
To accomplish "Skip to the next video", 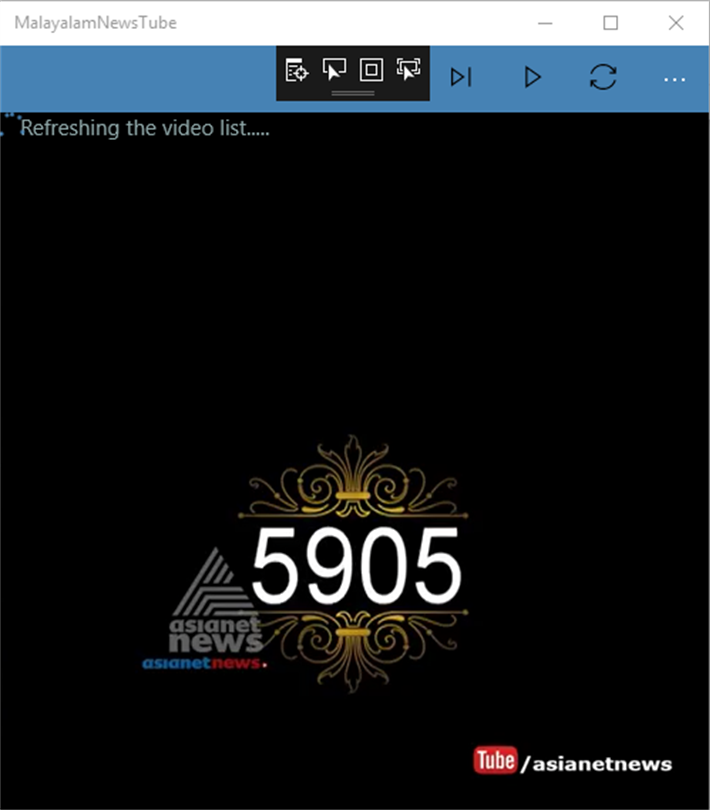I will [x=460, y=77].
